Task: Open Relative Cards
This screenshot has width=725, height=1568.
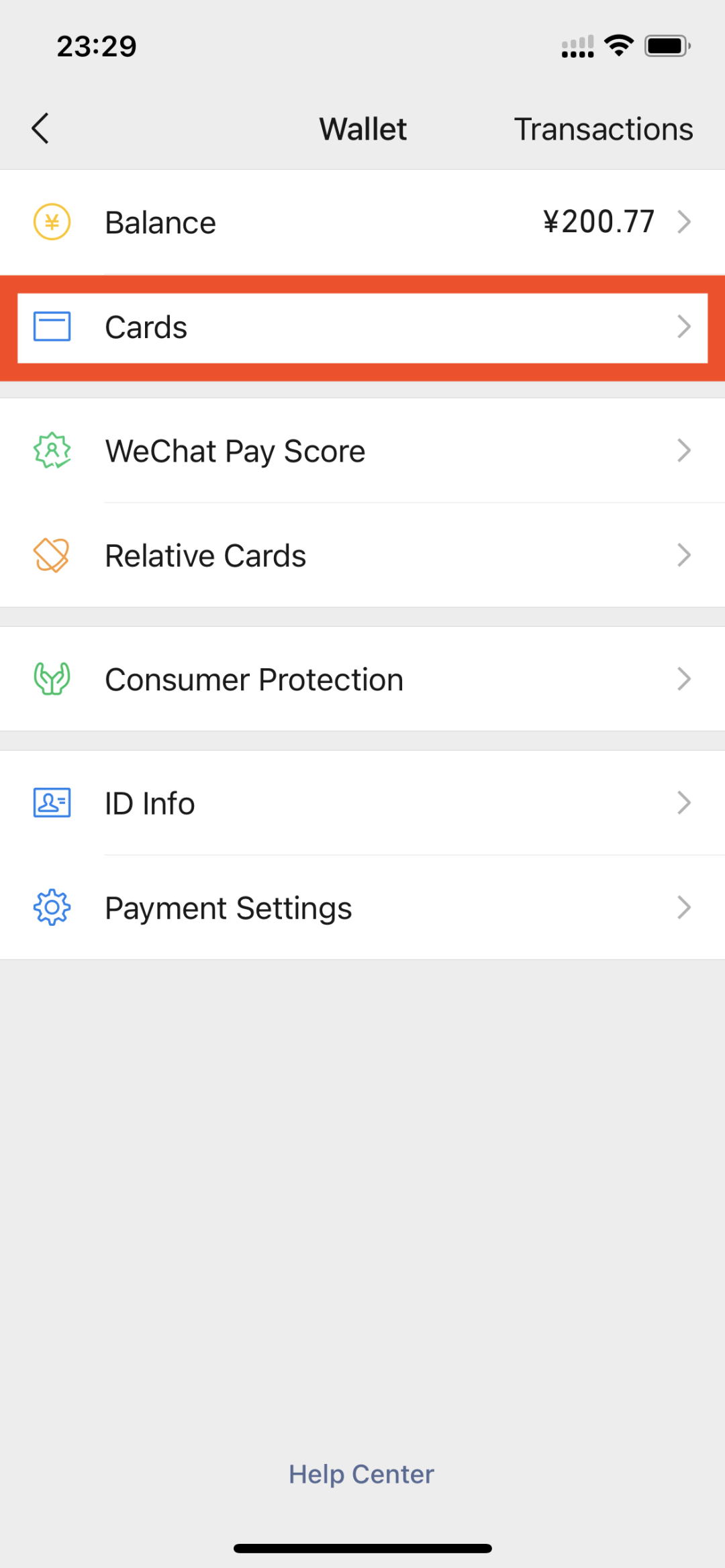Action: (362, 556)
